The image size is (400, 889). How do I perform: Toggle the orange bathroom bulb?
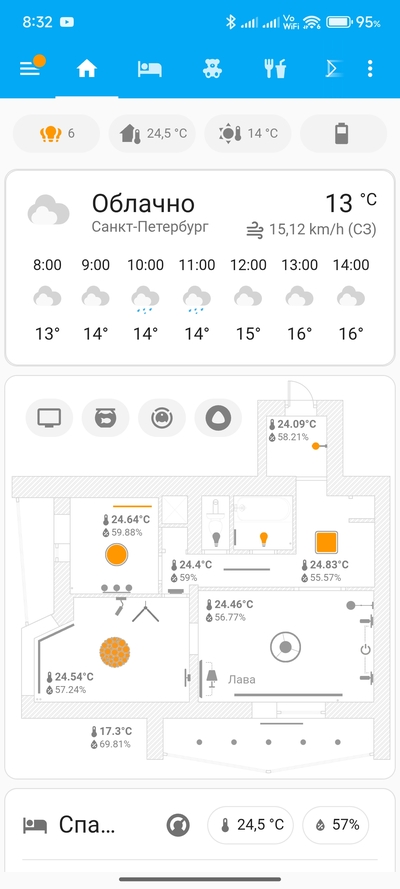click(x=263, y=538)
